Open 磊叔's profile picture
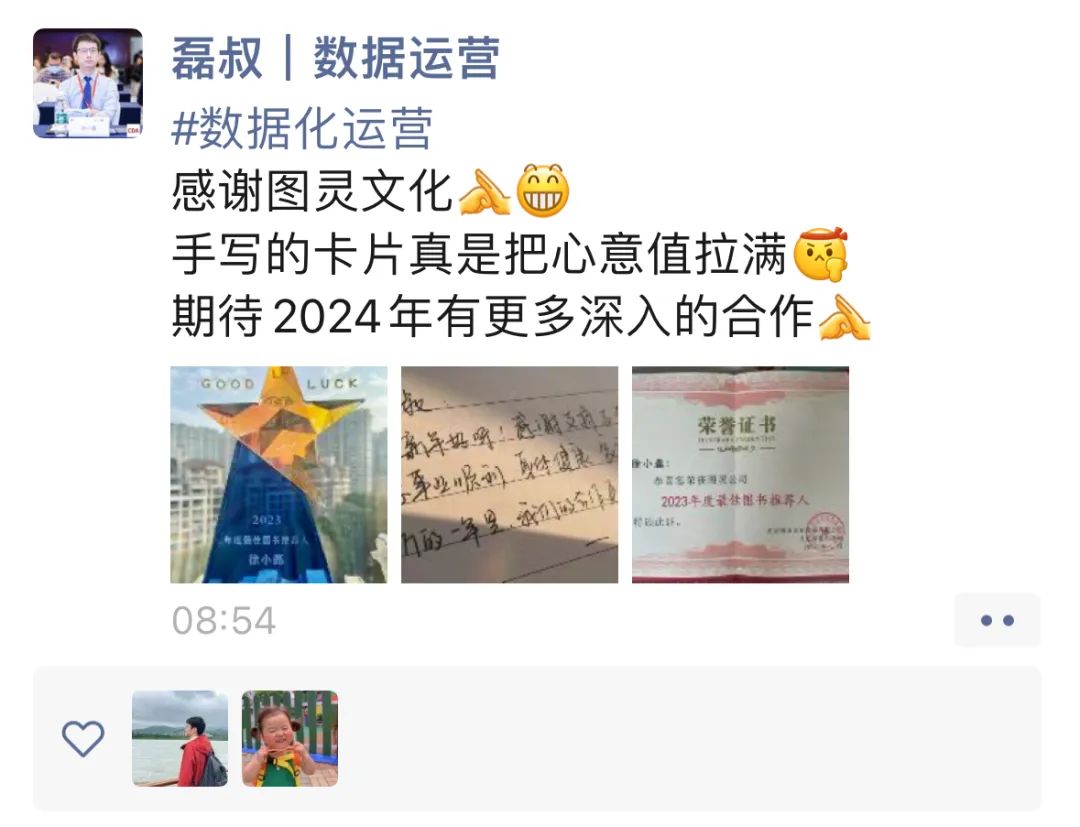Screen dimensions: 1080x827 [87, 83]
